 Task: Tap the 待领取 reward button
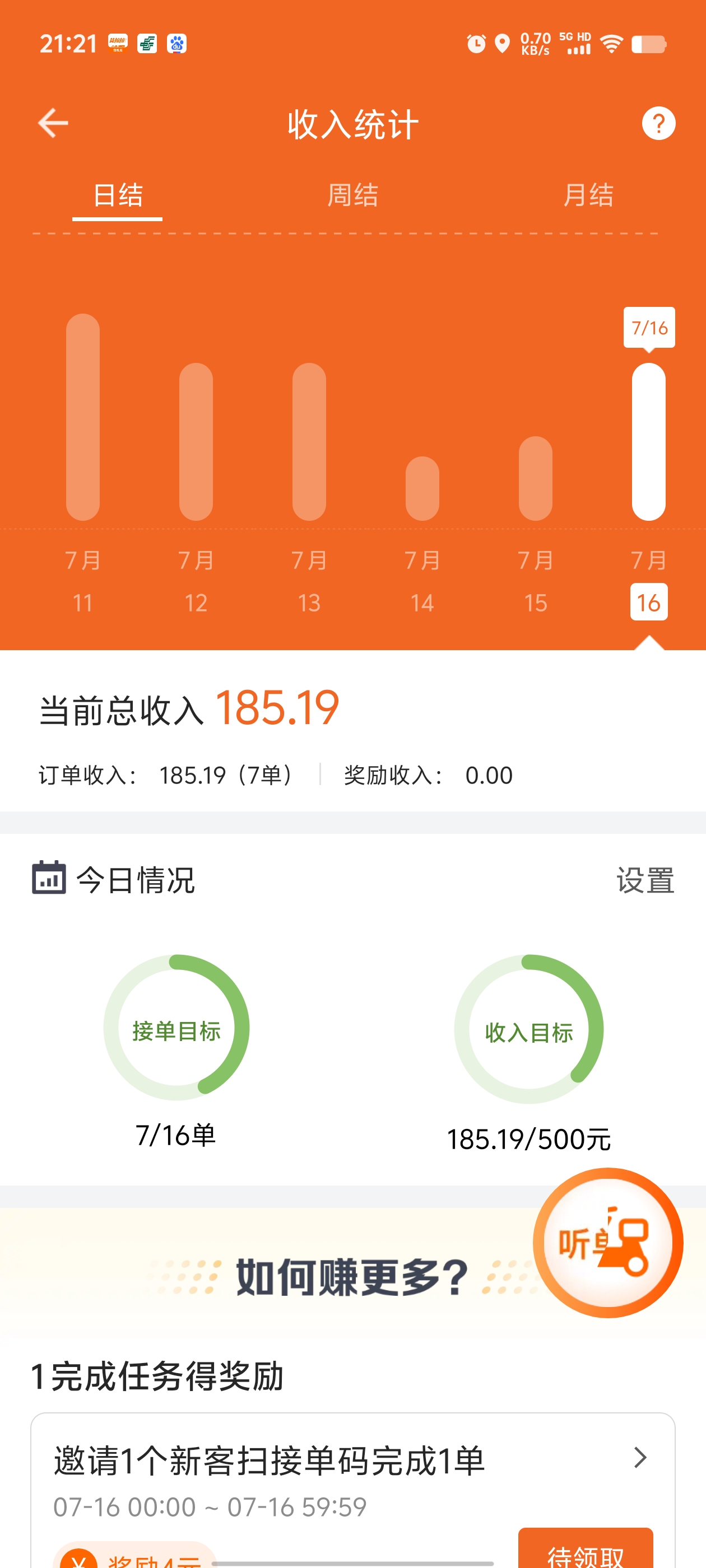pyautogui.click(x=585, y=1553)
